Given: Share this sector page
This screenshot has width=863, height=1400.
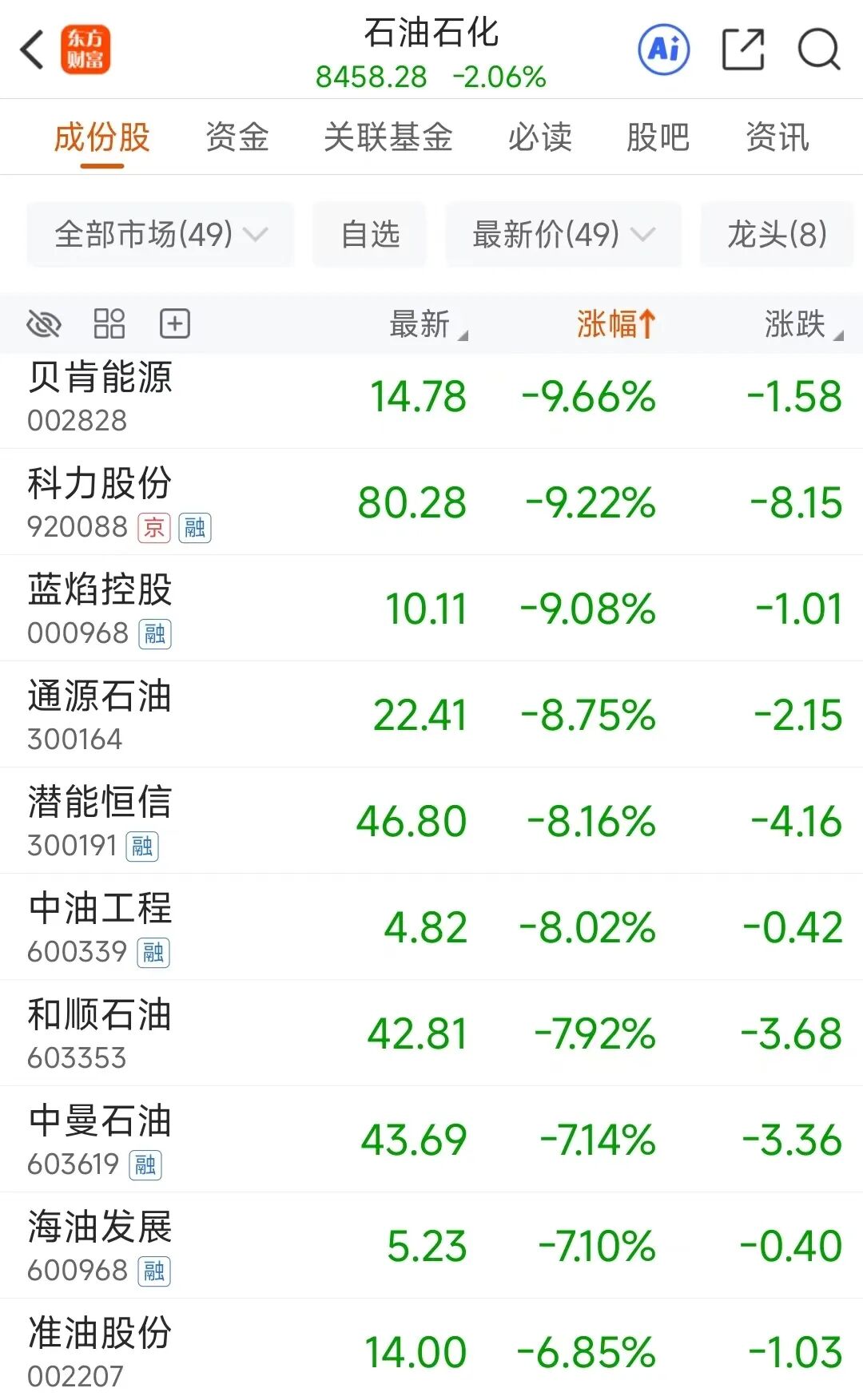Looking at the screenshot, I should [742, 50].
